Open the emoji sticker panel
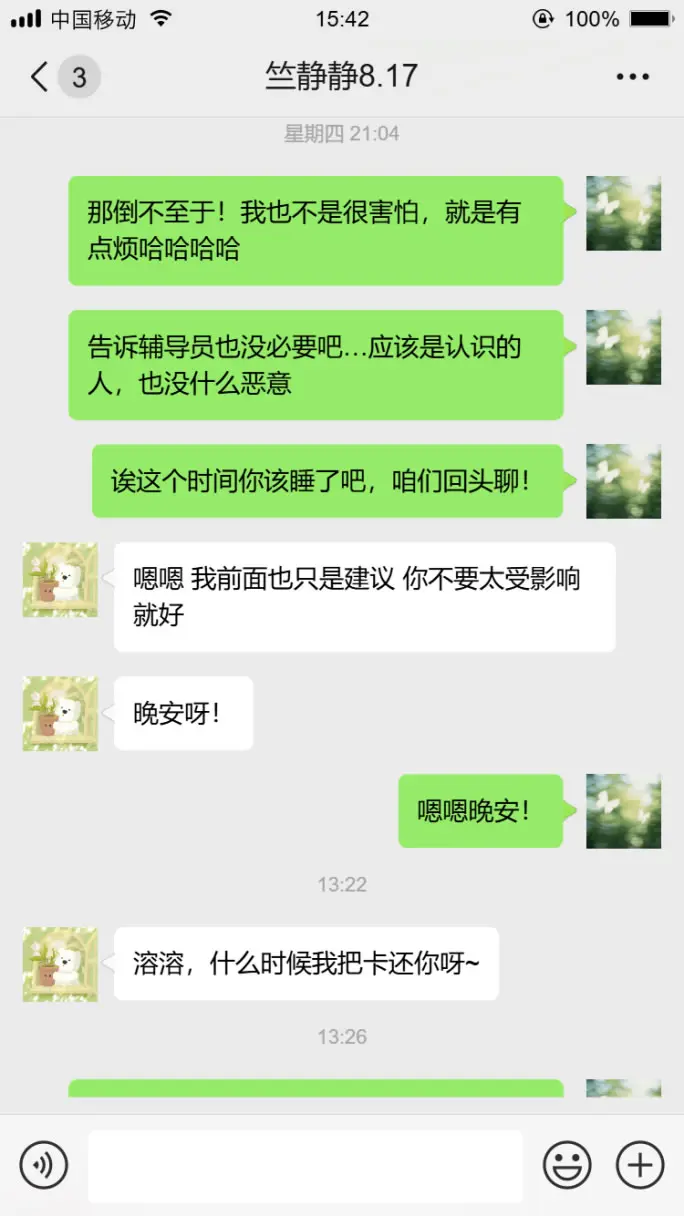The image size is (684, 1216). 567,1165
